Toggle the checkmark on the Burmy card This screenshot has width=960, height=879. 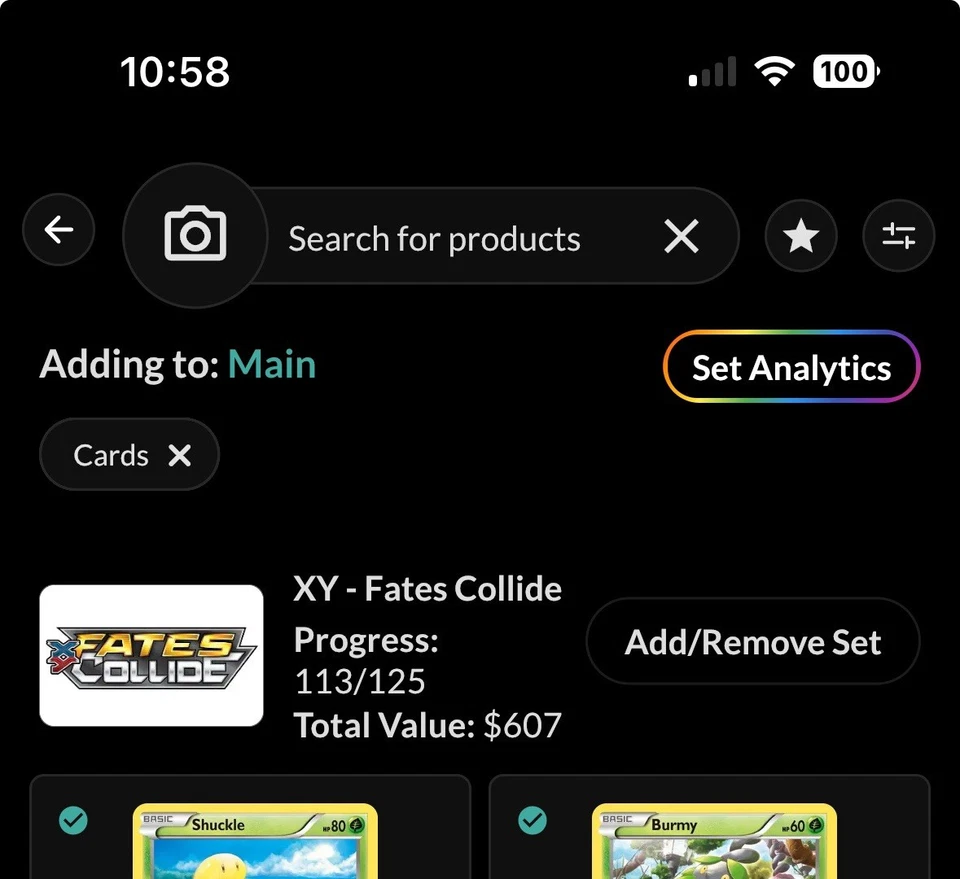pyautogui.click(x=532, y=821)
